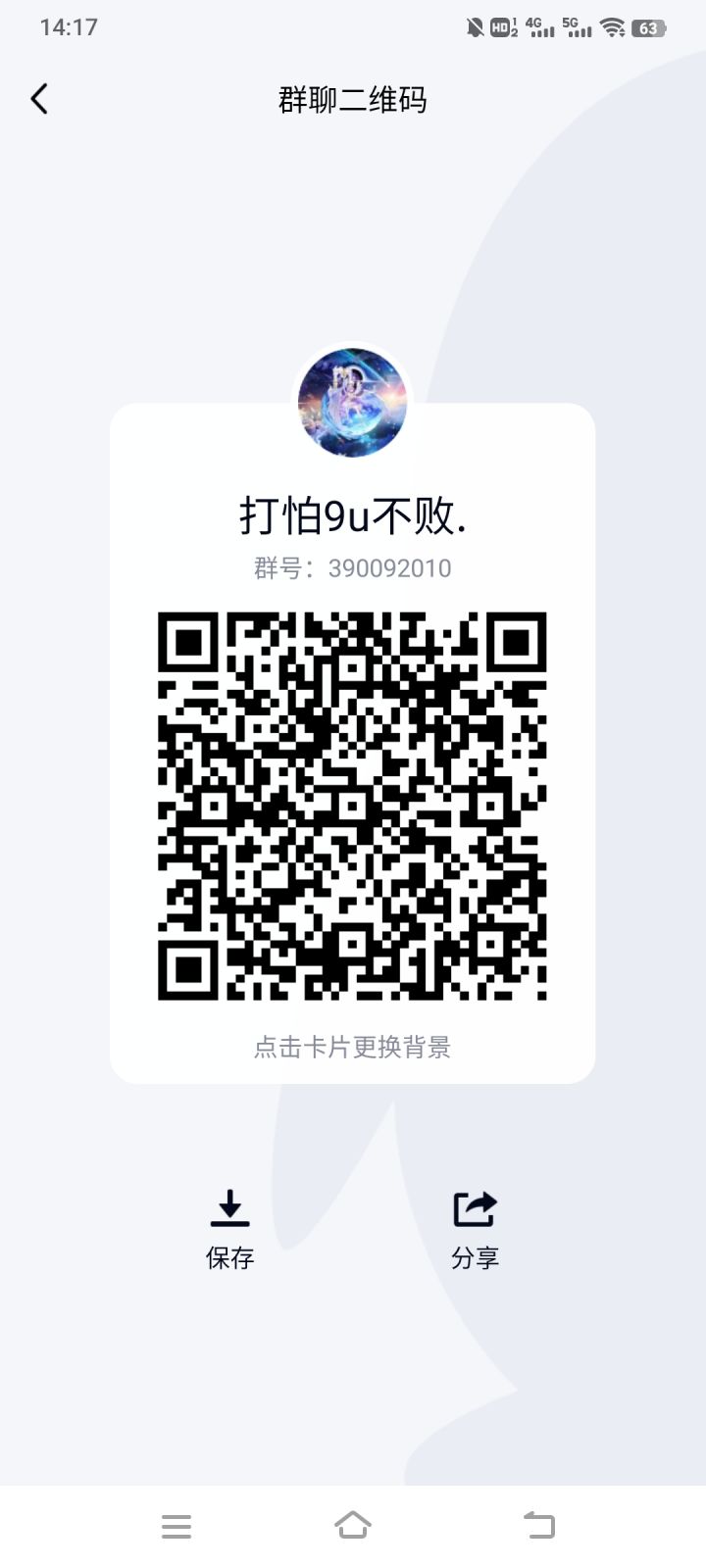Viewport: 706px width, 1568px height.
Task: Tap the HD2 indicator in the status bar
Action: pyautogui.click(x=503, y=27)
